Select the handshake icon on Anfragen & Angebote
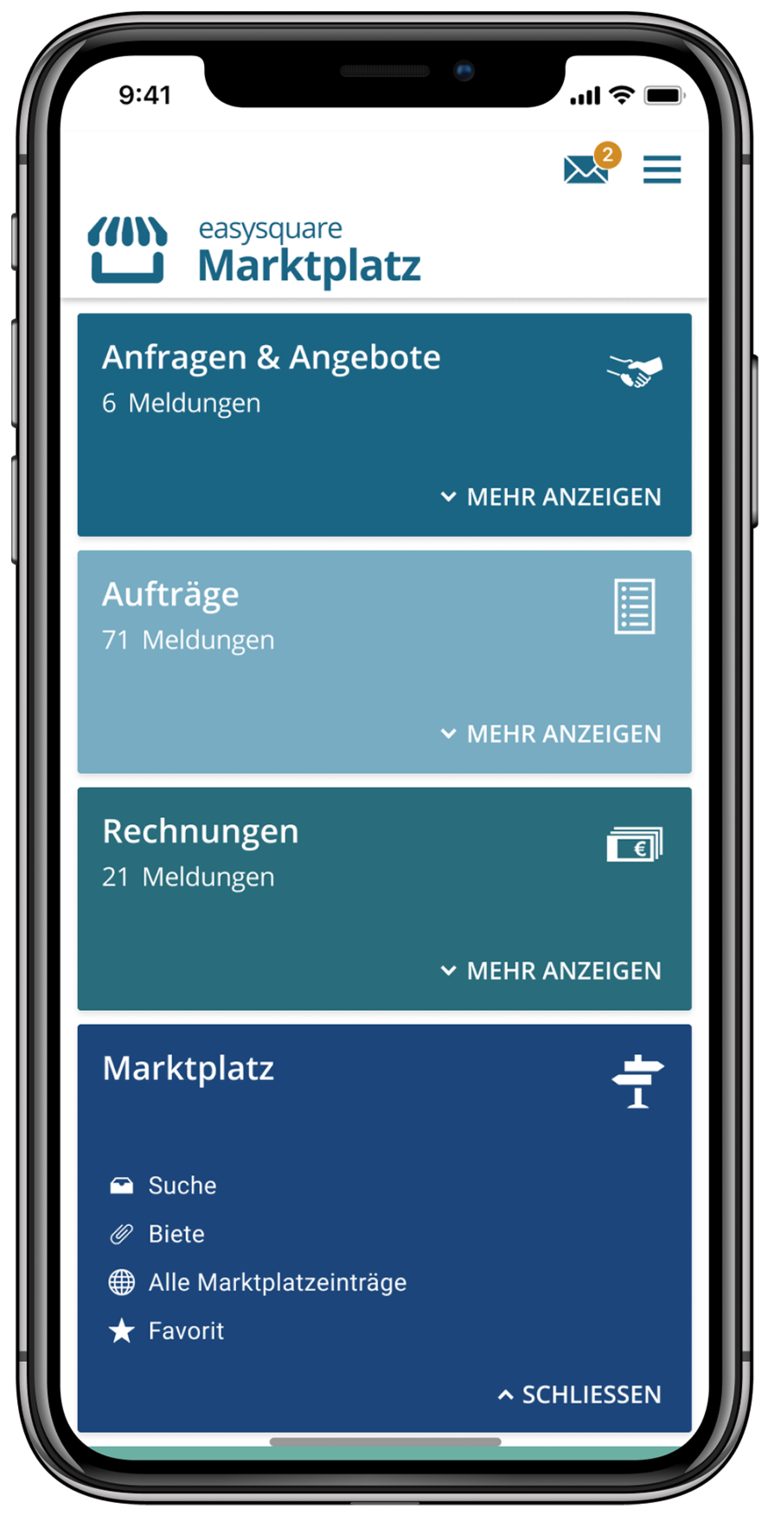The image size is (768, 1515). (636, 370)
